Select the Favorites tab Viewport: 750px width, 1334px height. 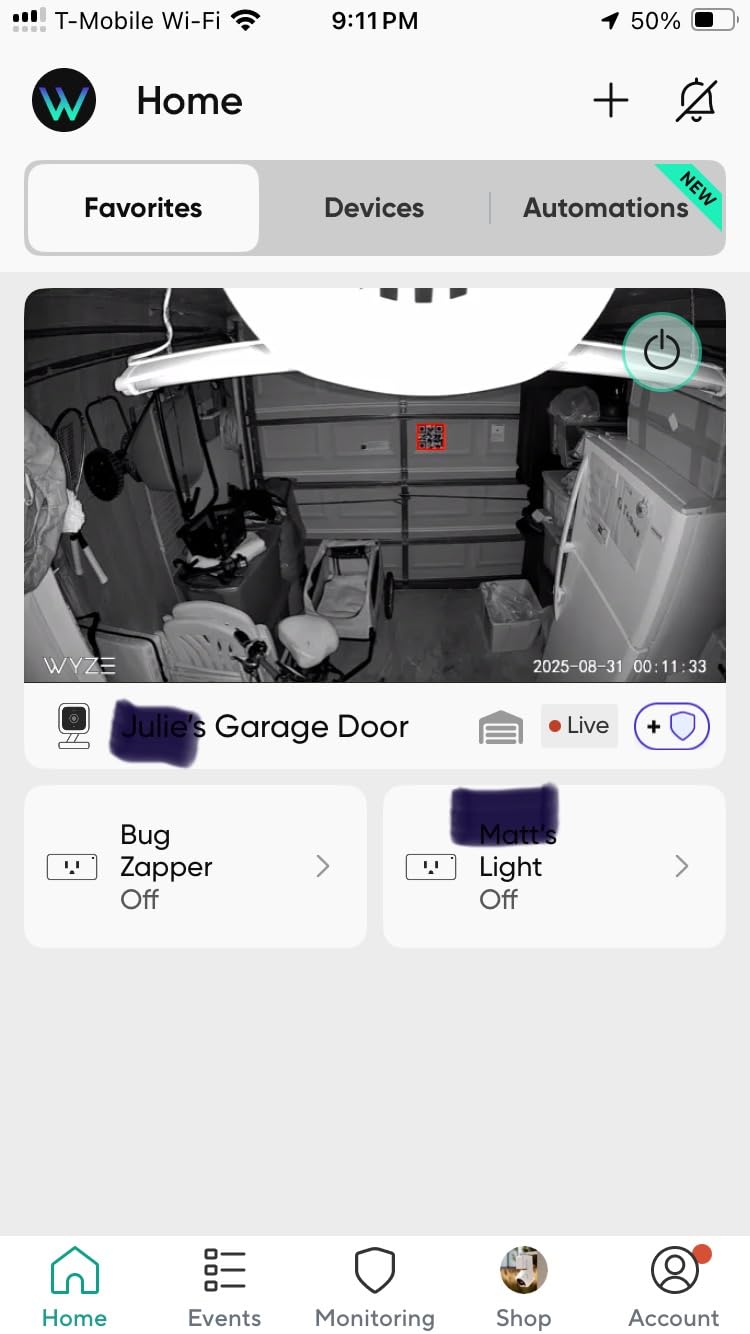click(x=143, y=208)
